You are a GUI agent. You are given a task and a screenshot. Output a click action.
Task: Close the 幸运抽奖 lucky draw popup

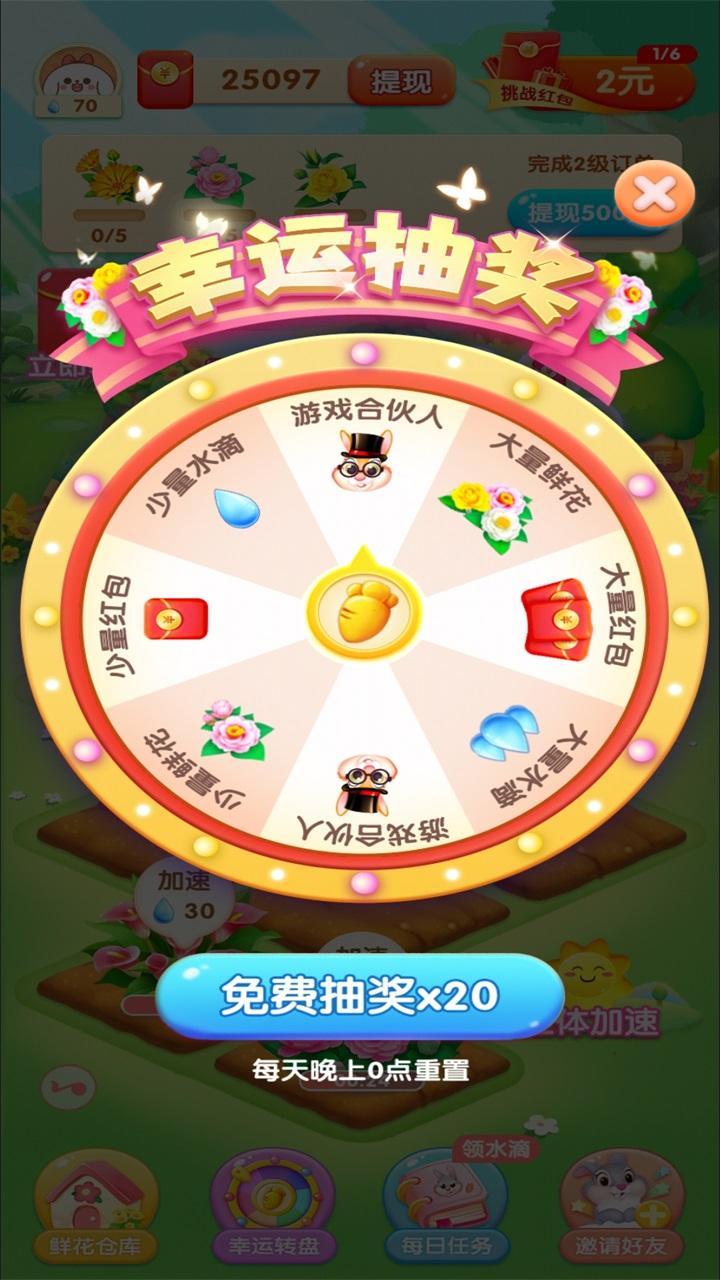point(654,196)
